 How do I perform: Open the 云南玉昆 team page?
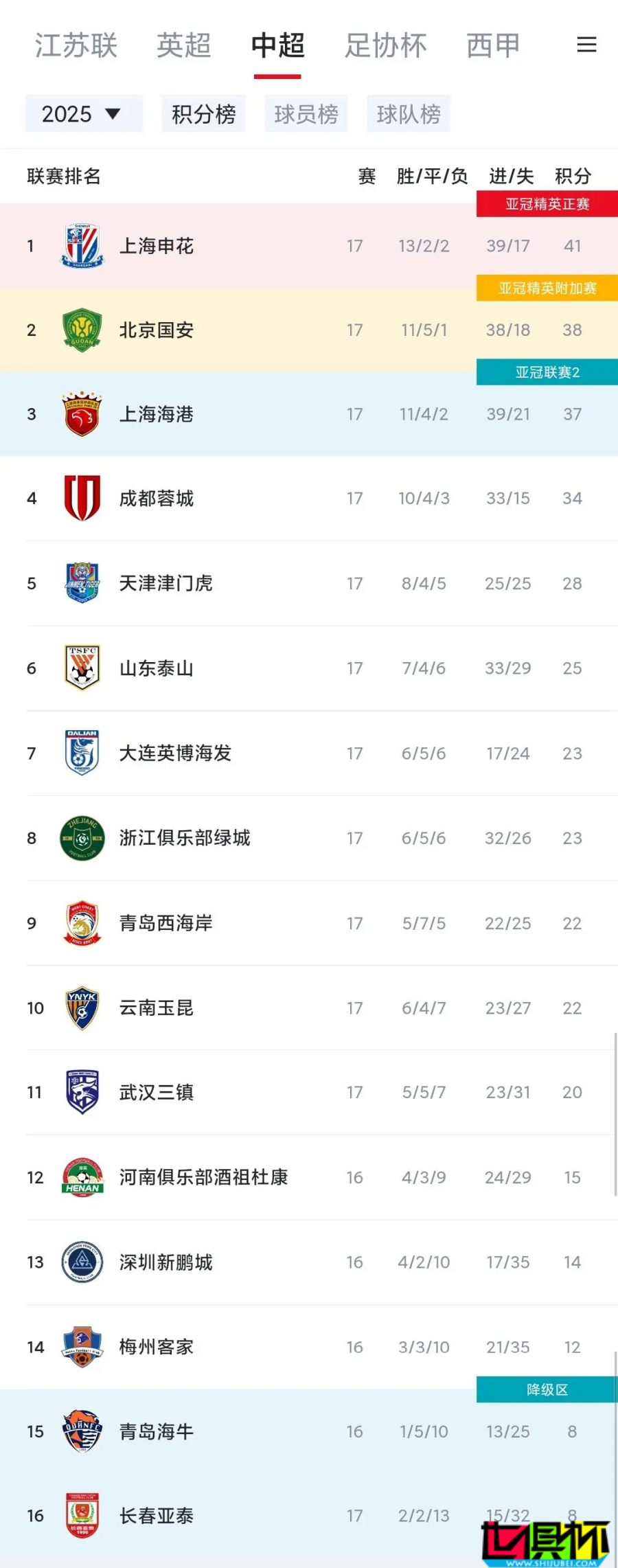(156, 1008)
